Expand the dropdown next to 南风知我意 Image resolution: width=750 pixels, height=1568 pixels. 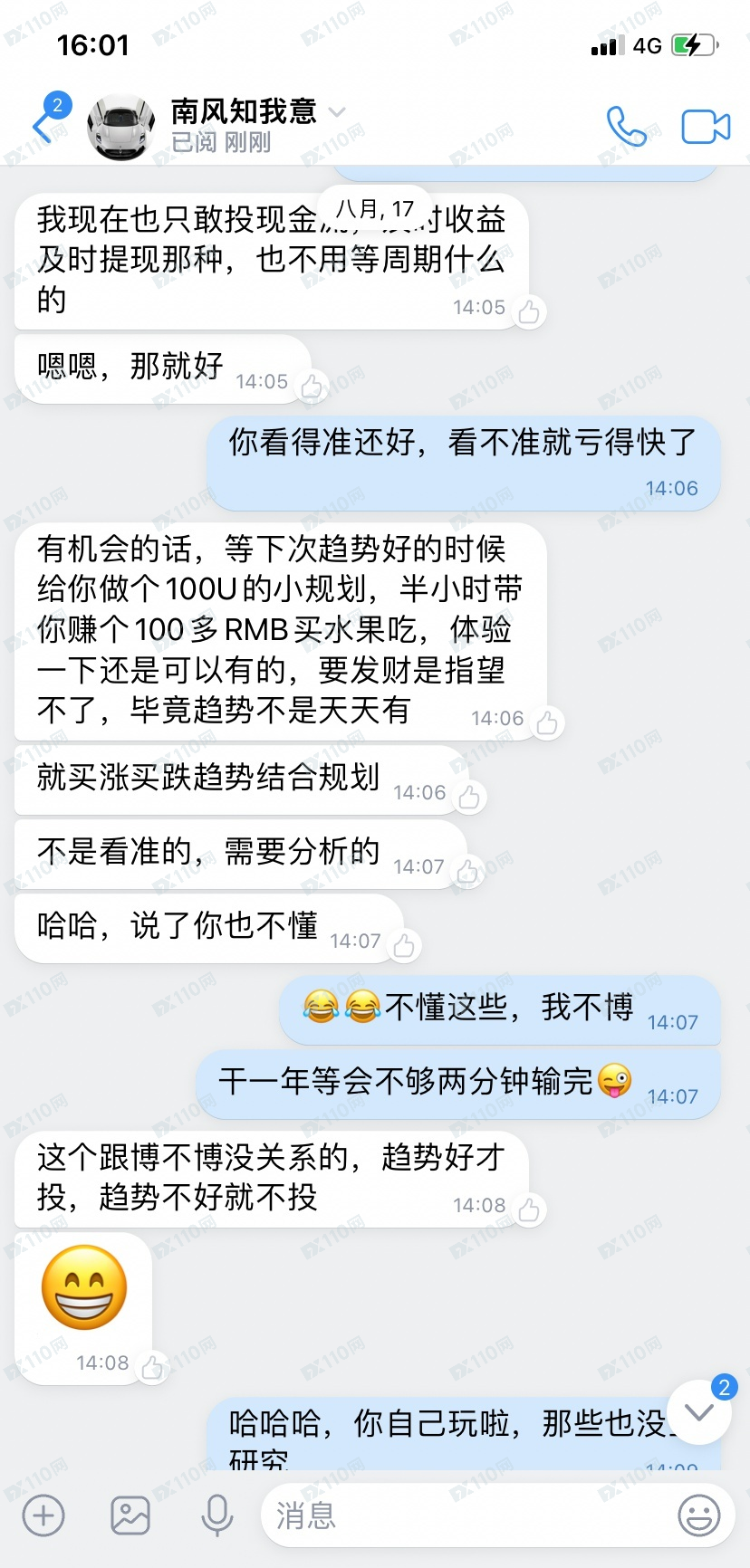[x=337, y=112]
